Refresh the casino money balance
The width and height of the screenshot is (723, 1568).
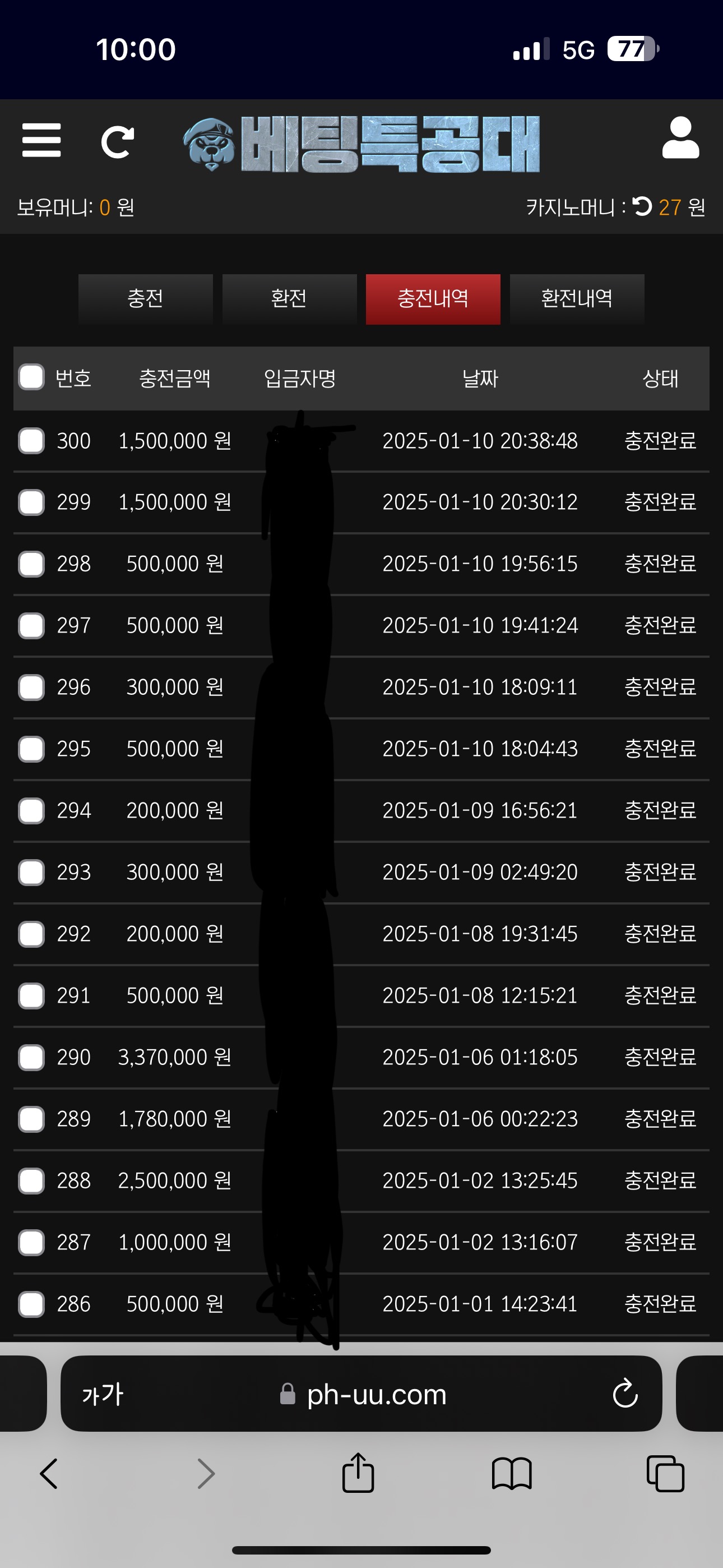pos(641,206)
